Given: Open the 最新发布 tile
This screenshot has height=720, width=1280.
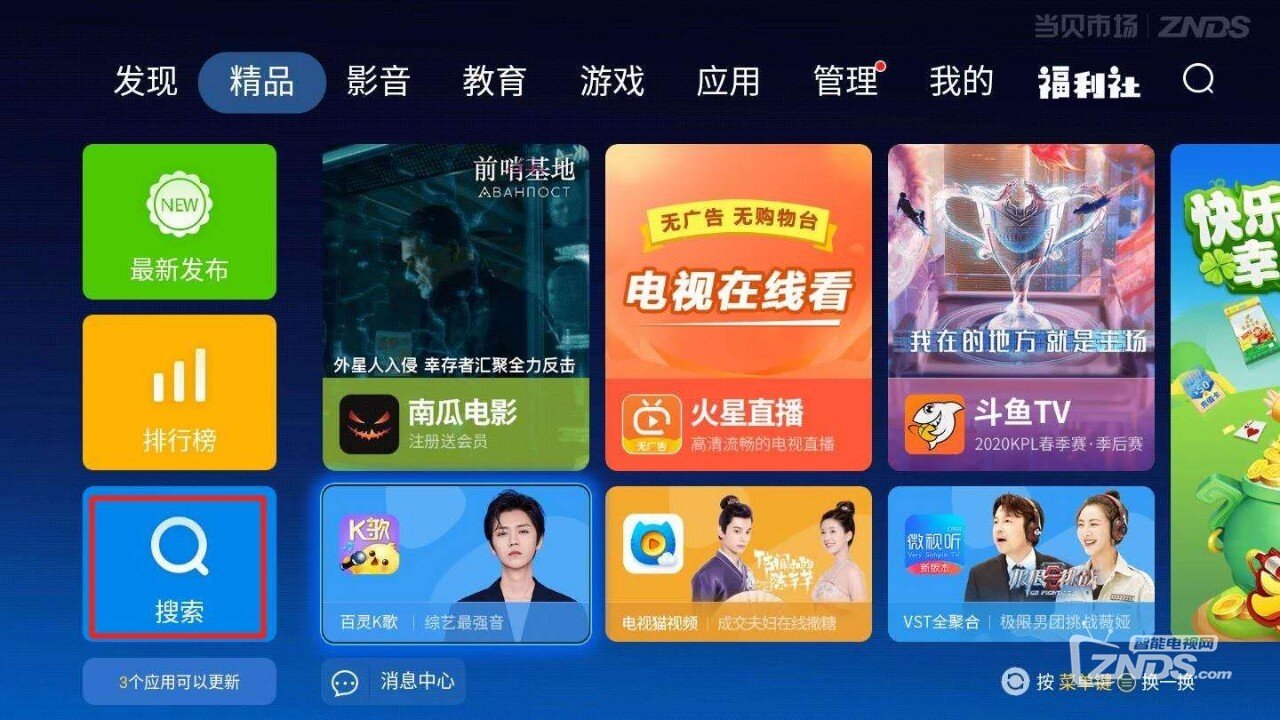Looking at the screenshot, I should (179, 222).
